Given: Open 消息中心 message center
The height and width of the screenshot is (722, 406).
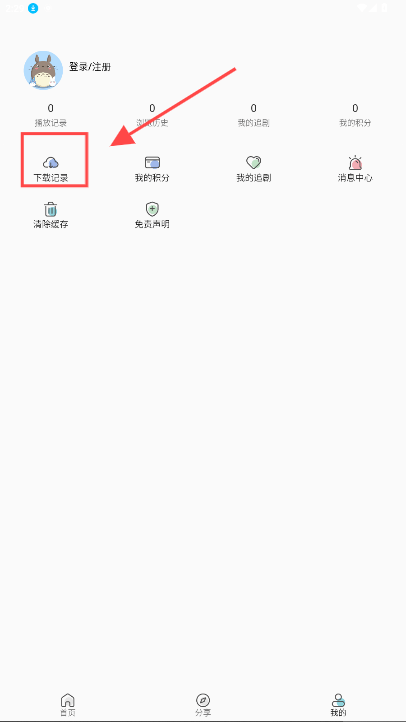Looking at the screenshot, I should 355,169.
